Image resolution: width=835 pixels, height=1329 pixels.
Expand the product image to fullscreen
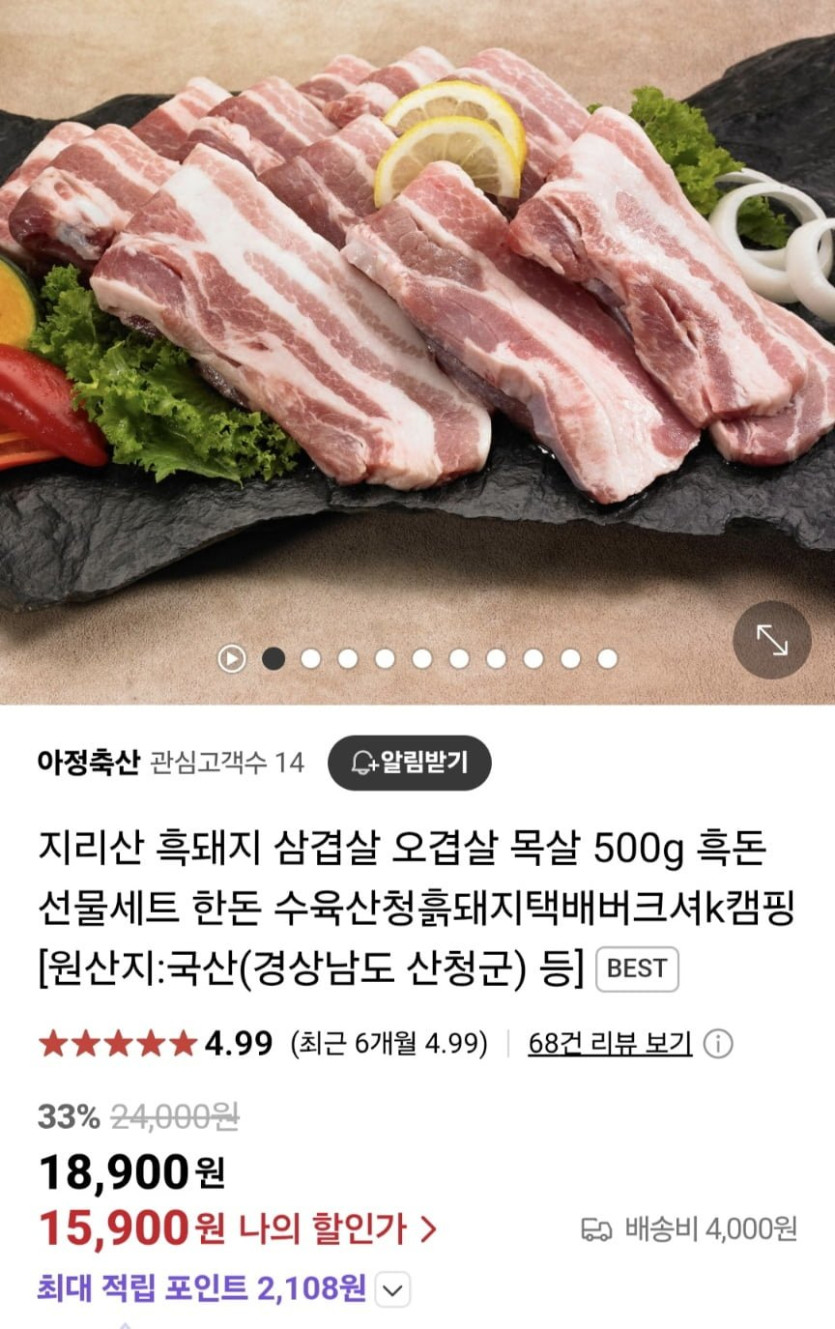[771, 640]
